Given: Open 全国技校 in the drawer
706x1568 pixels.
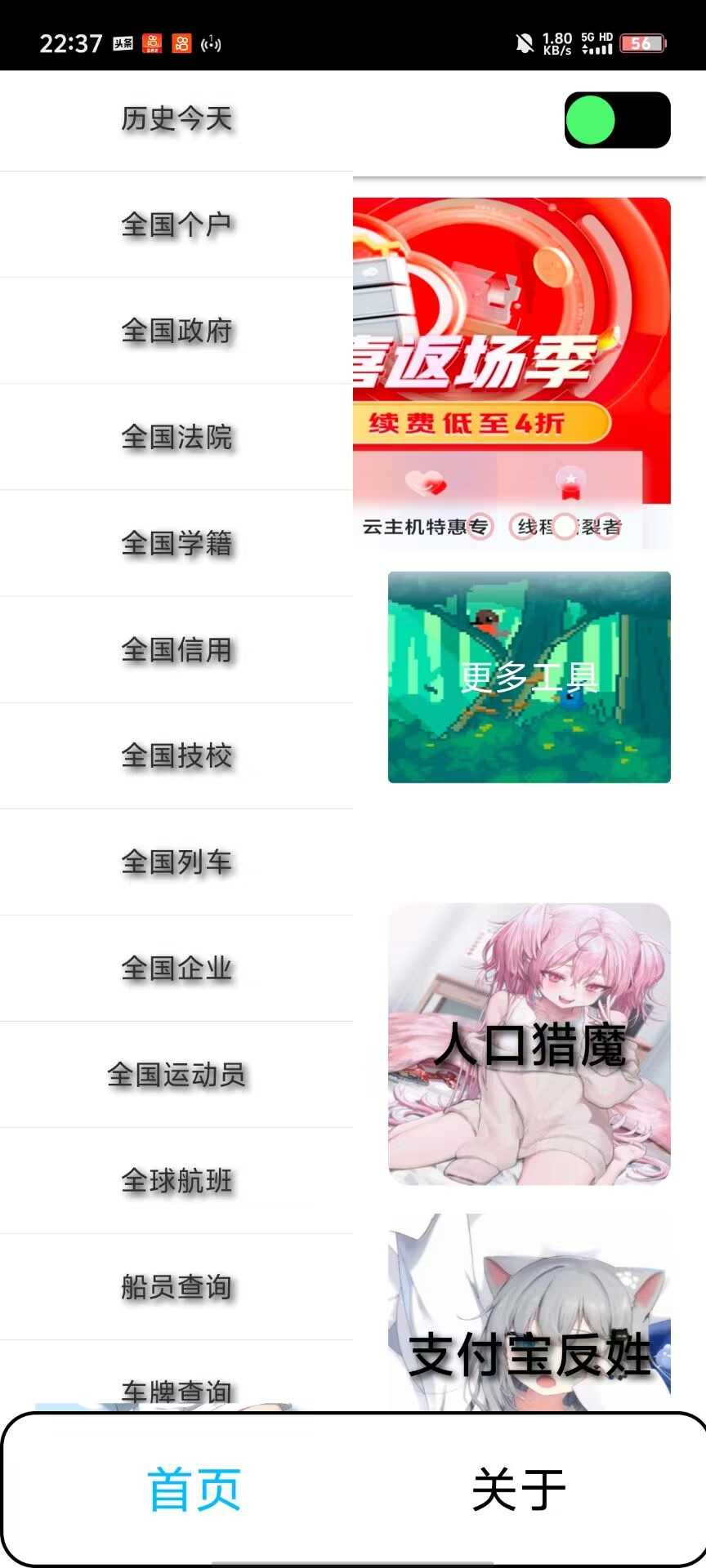Looking at the screenshot, I should click(176, 756).
